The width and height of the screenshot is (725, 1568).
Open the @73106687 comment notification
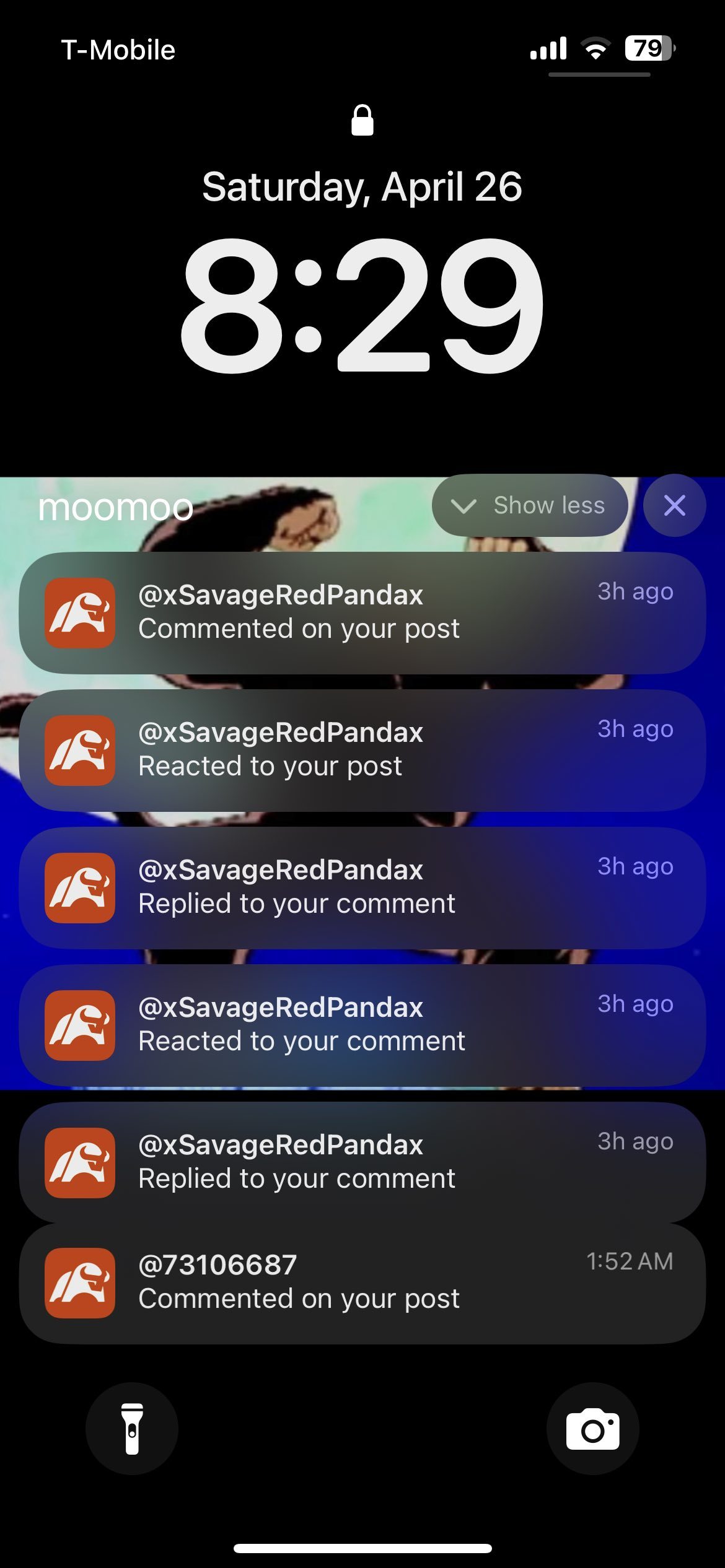[362, 1283]
